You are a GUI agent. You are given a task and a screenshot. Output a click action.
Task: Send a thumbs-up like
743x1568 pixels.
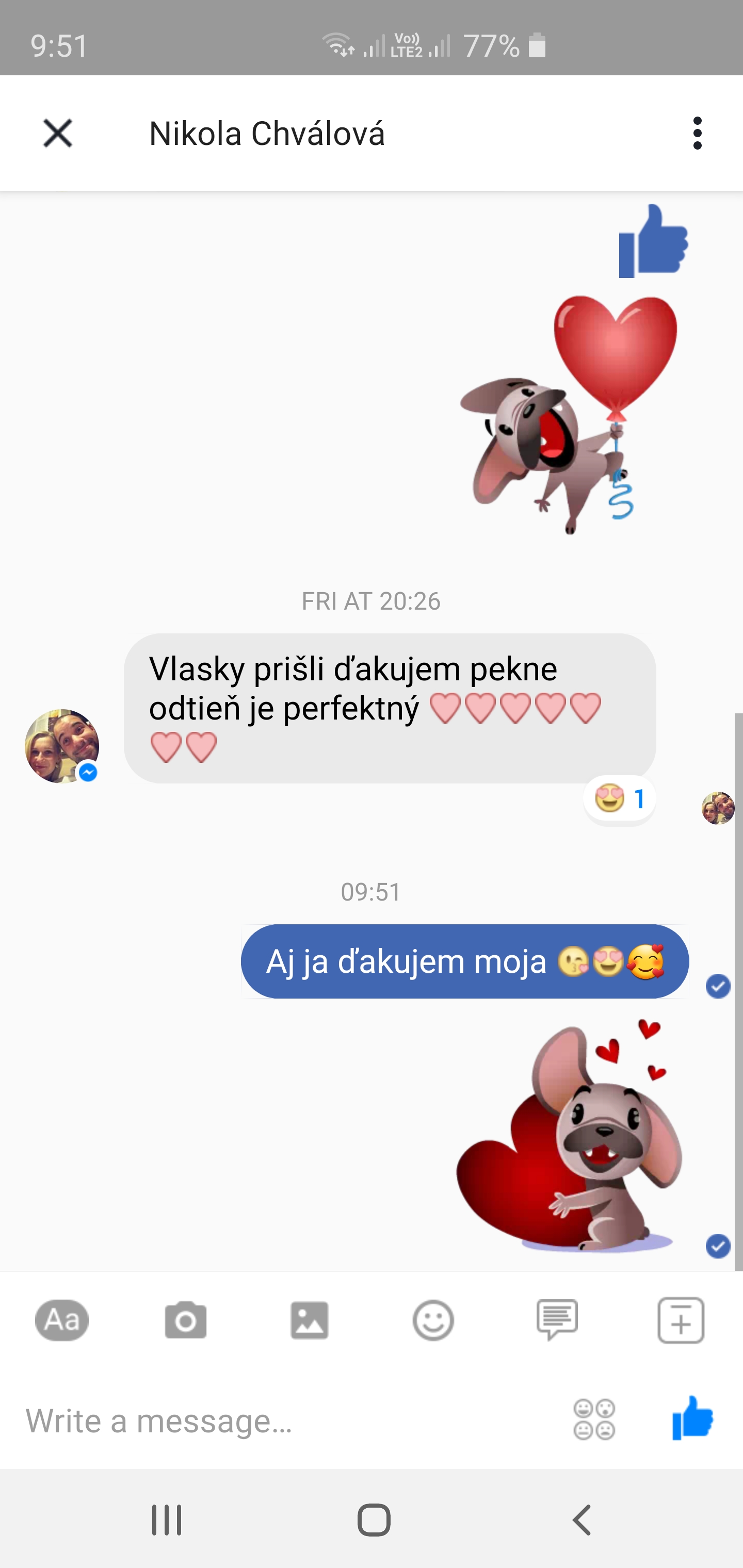[x=692, y=1418]
